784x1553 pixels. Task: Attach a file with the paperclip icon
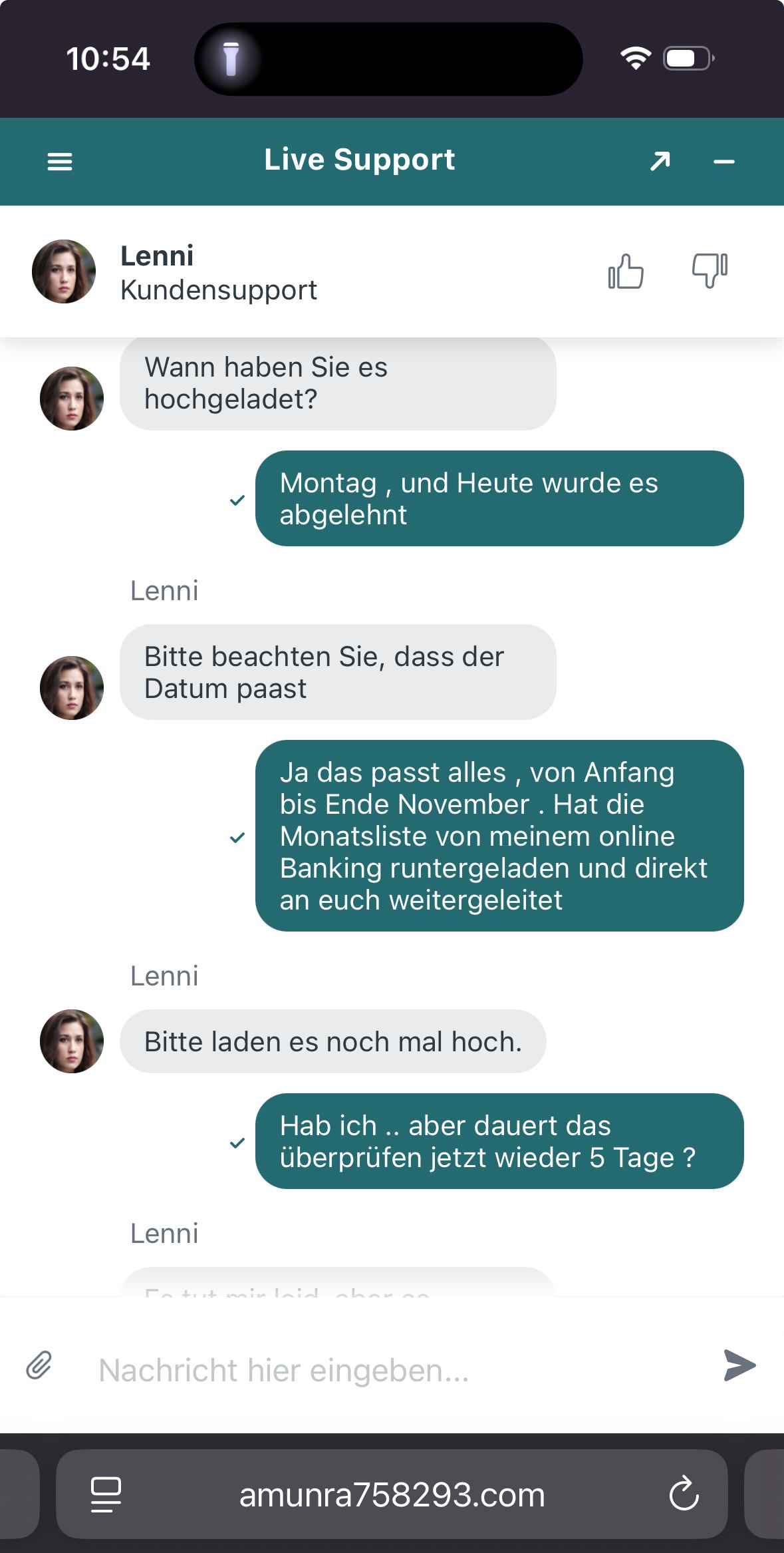coord(39,1365)
